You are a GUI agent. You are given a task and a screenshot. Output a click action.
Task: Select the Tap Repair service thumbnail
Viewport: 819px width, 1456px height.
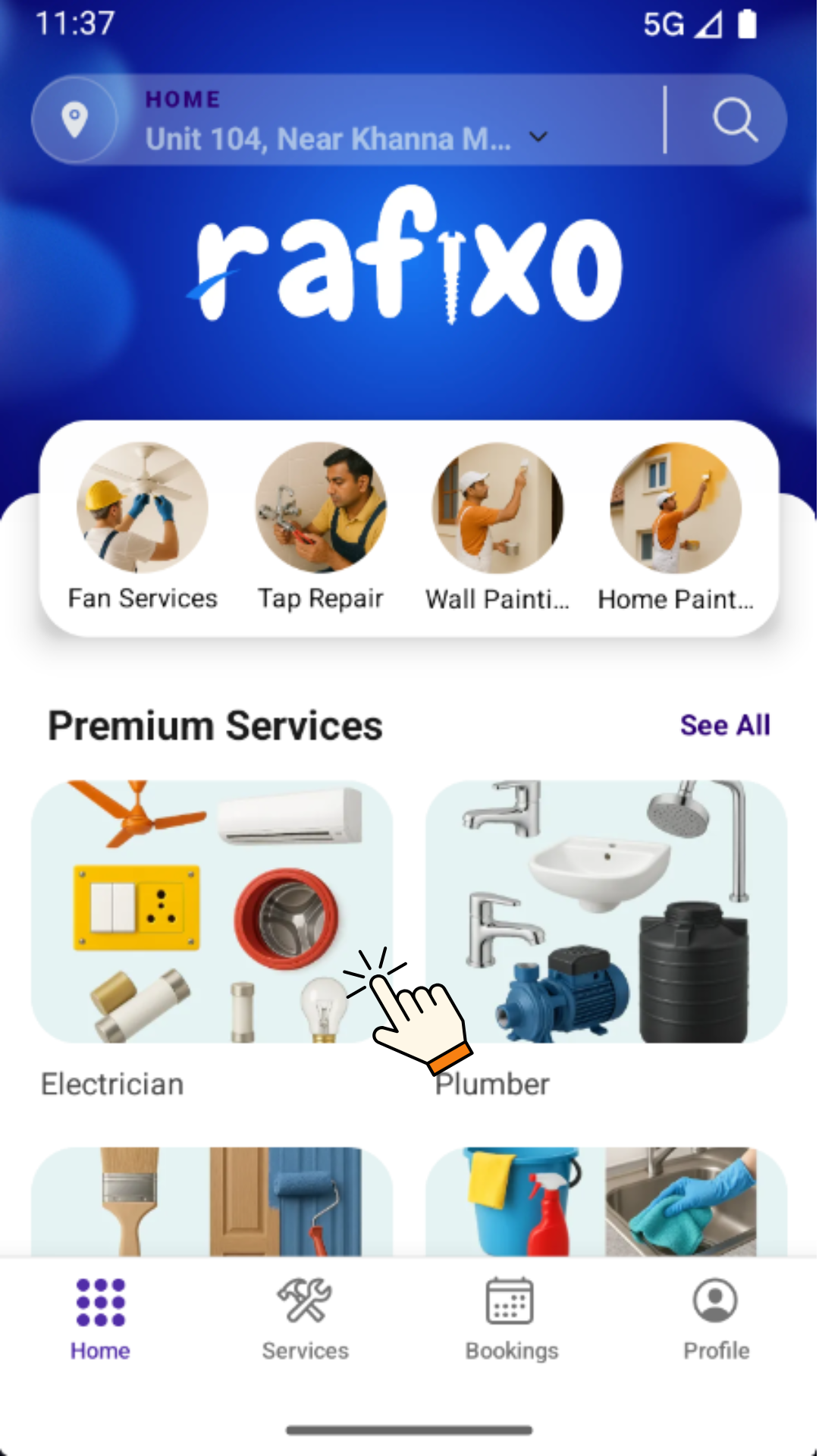pyautogui.click(x=320, y=508)
